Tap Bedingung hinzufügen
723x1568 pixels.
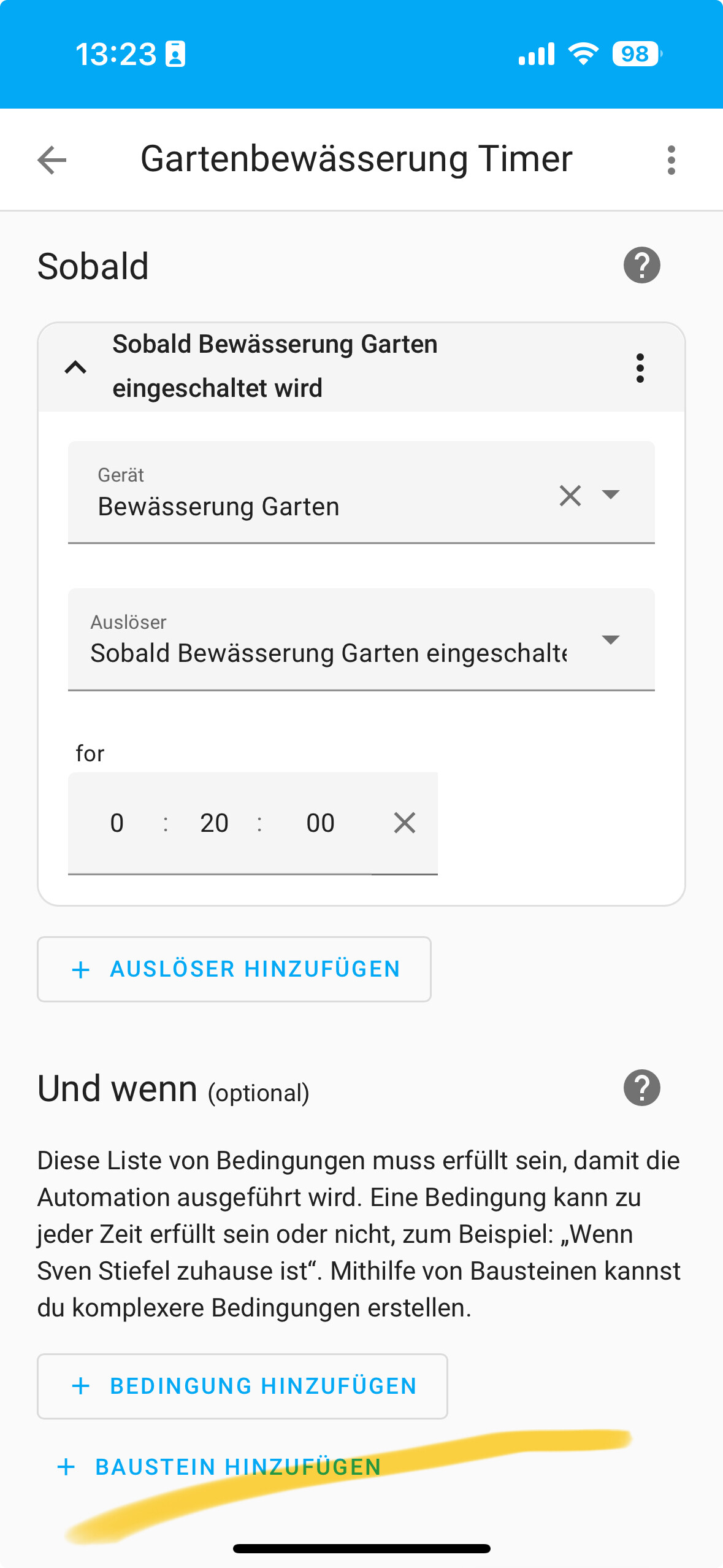242,1386
